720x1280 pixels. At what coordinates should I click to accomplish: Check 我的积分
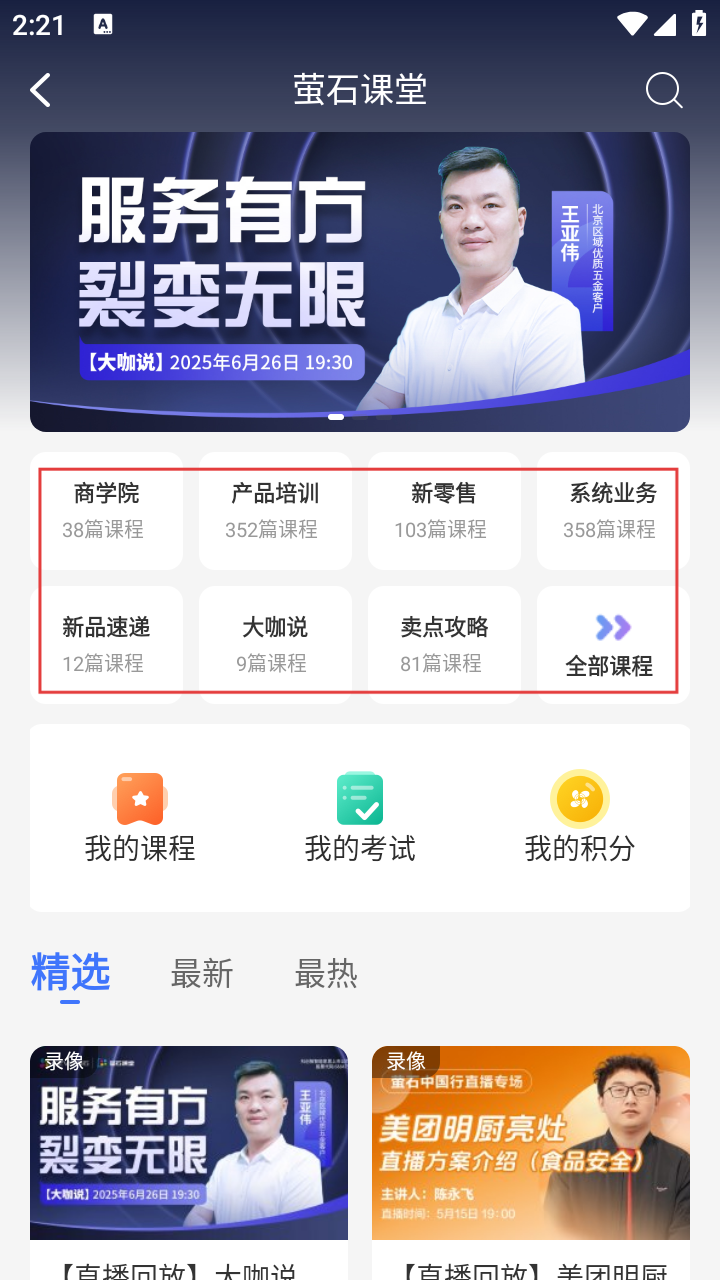point(580,818)
